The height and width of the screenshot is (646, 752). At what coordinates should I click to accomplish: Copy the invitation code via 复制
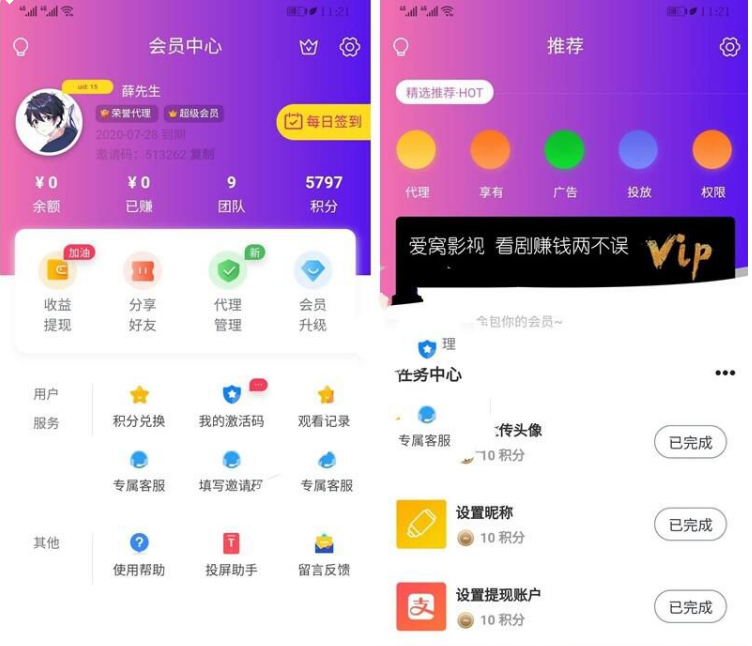click(x=203, y=155)
